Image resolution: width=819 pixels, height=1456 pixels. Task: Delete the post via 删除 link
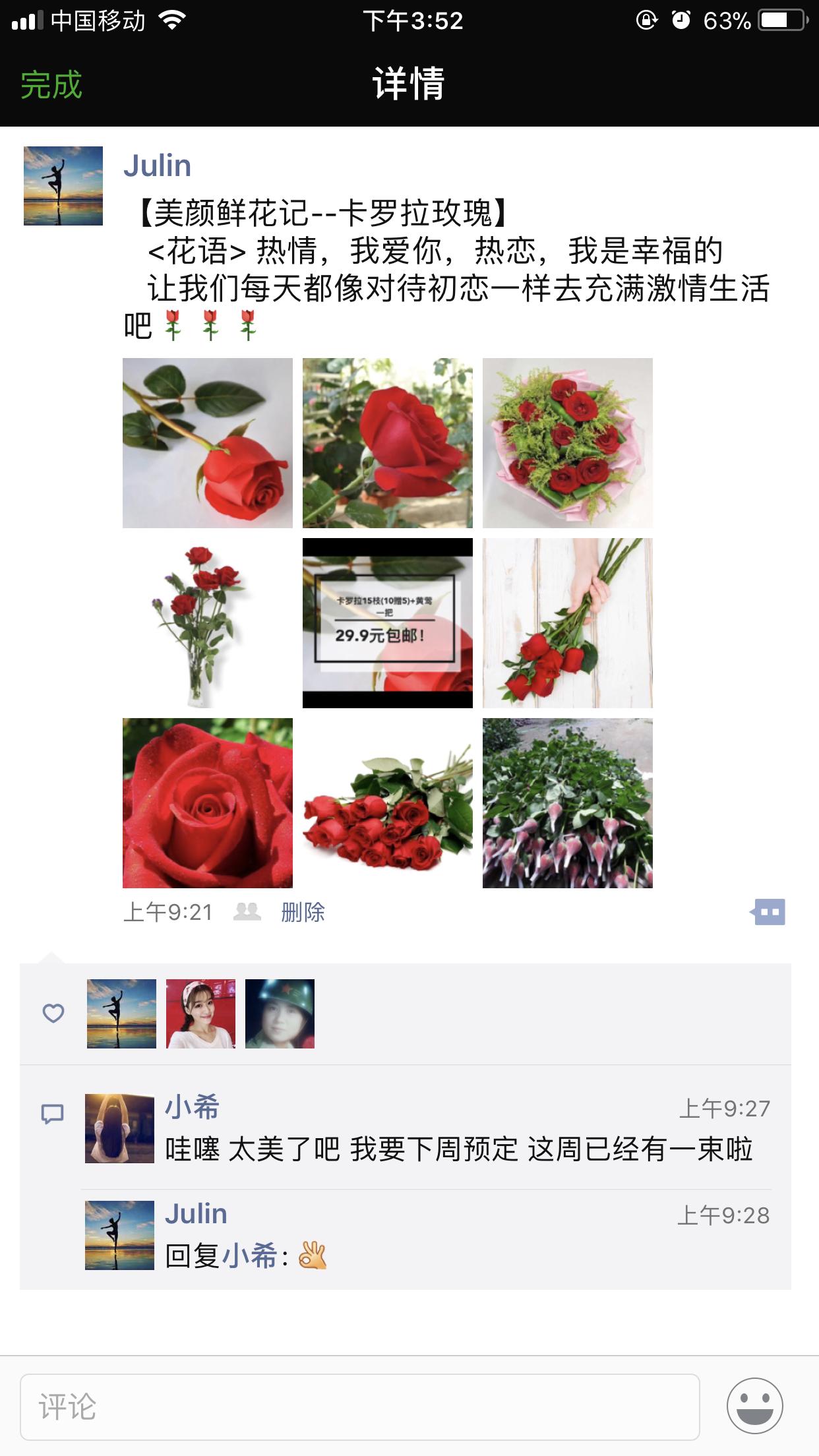303,912
